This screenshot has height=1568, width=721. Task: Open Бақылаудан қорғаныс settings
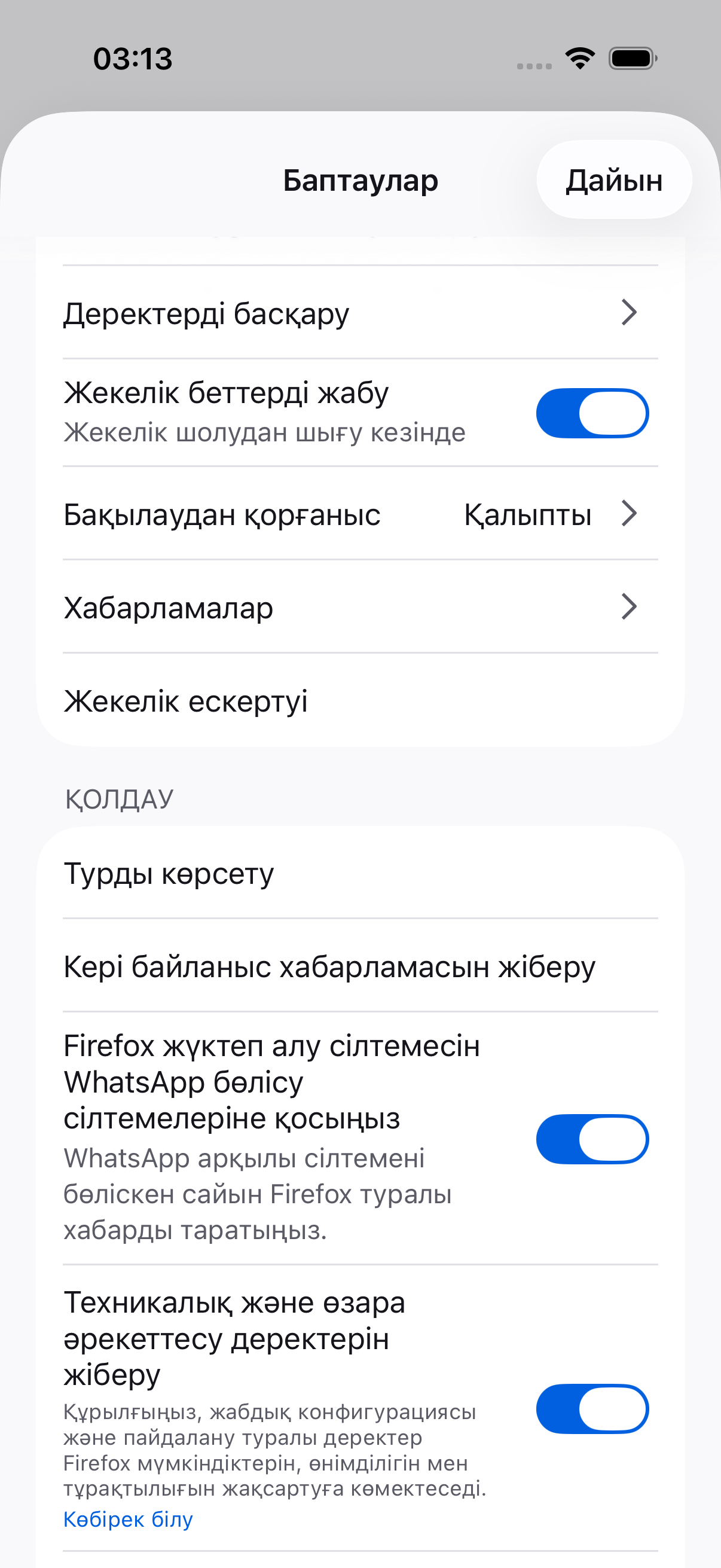(360, 514)
